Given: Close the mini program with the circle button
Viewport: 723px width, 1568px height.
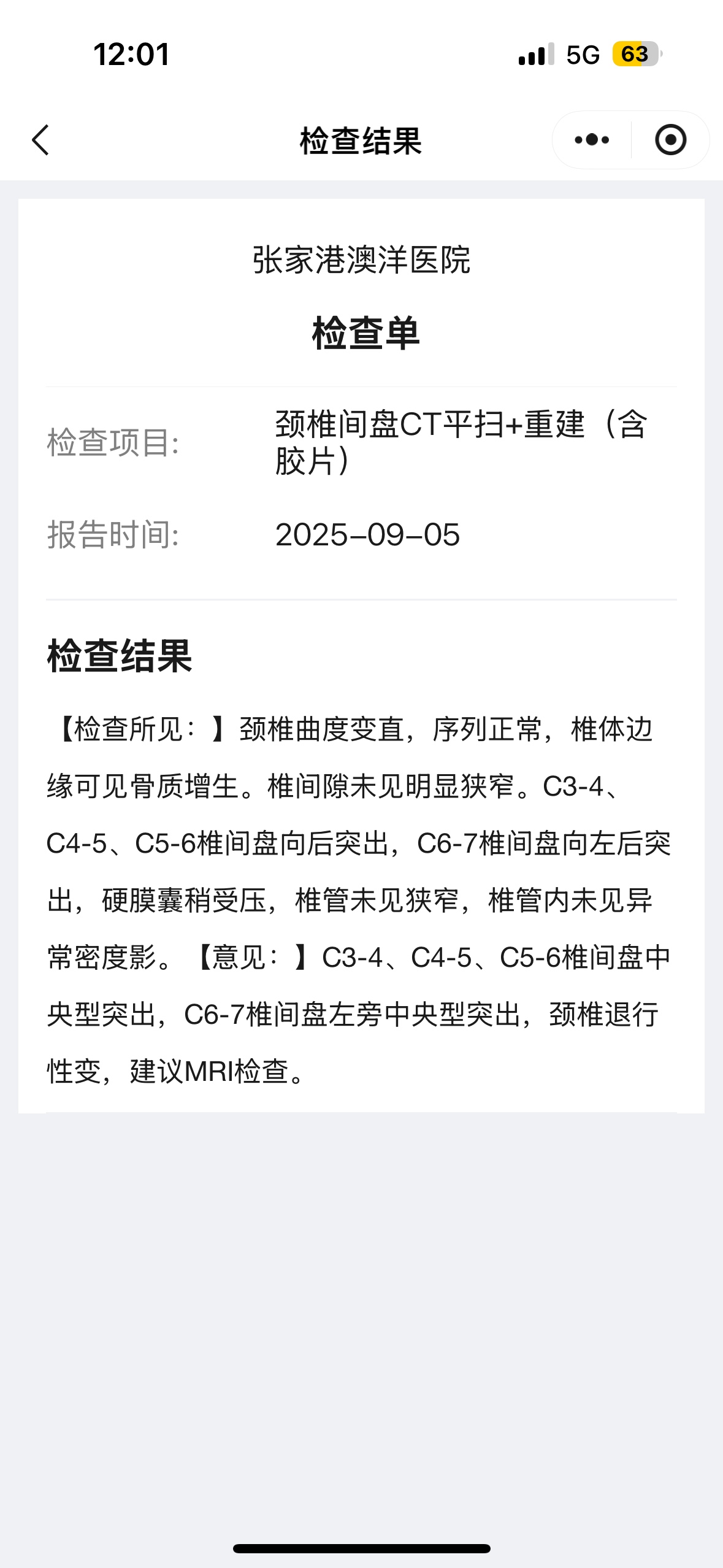Looking at the screenshot, I should (670, 140).
